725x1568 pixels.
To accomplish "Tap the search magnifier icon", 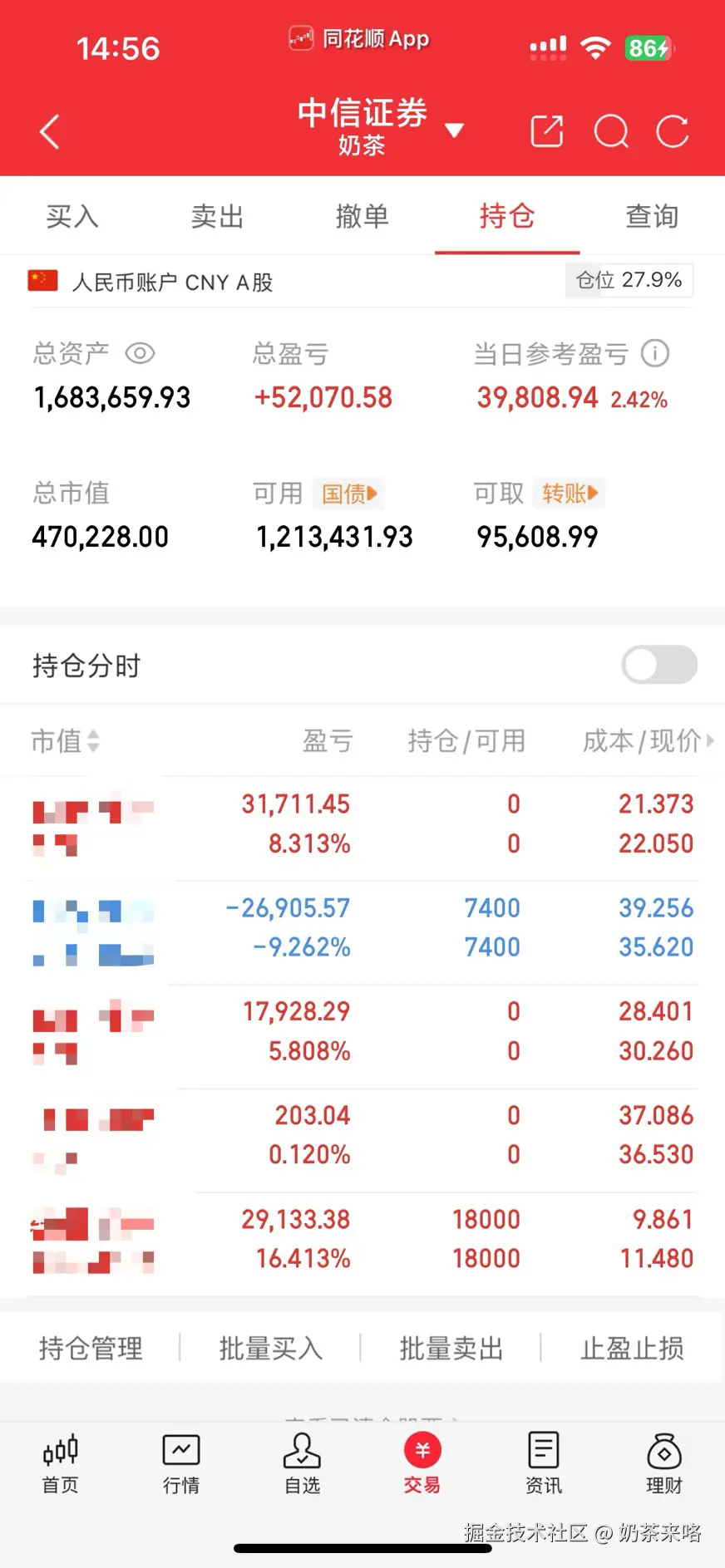I will (611, 131).
